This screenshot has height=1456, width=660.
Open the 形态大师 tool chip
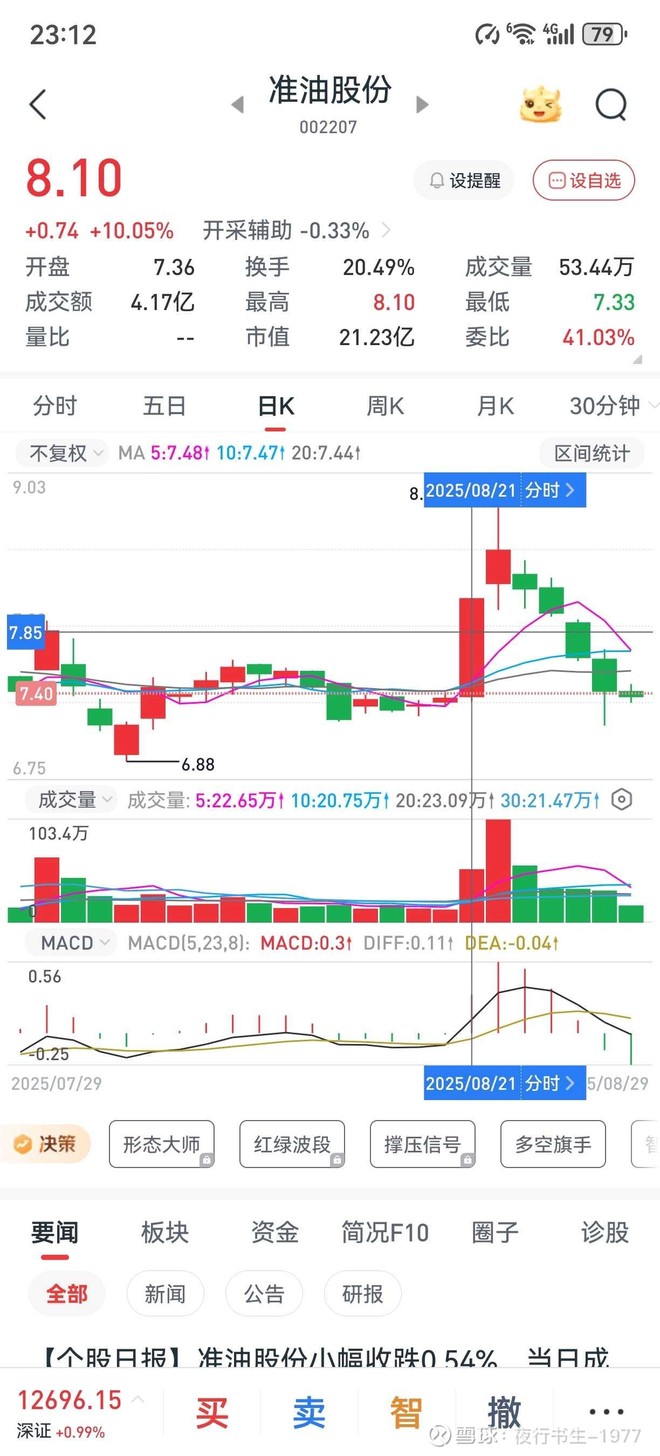(x=161, y=1144)
